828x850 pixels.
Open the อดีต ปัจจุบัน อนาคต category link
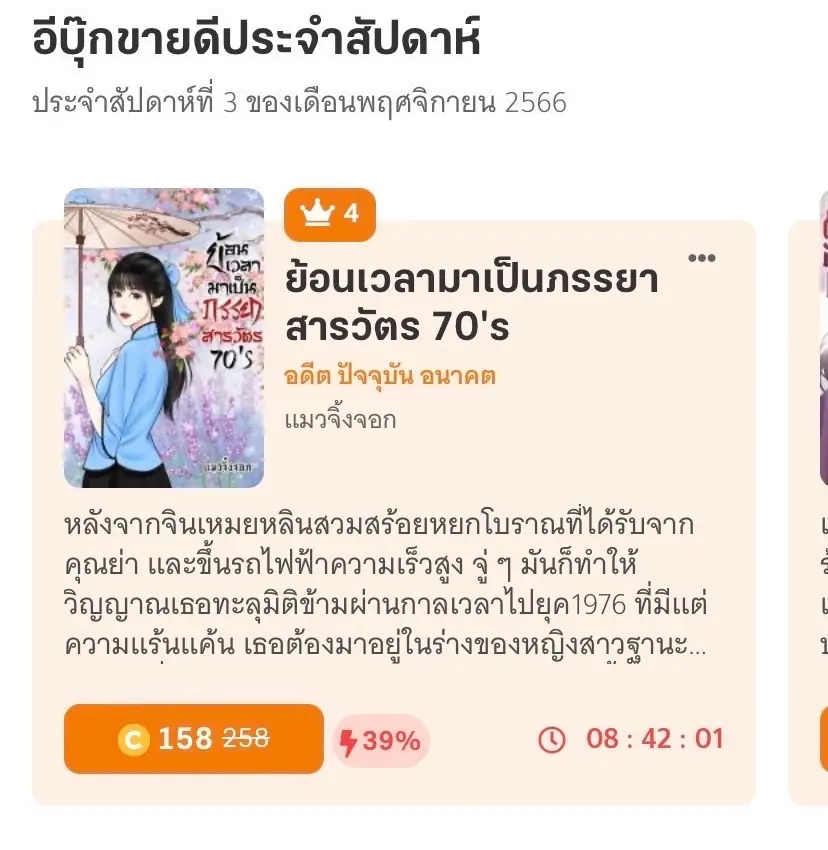(391, 376)
